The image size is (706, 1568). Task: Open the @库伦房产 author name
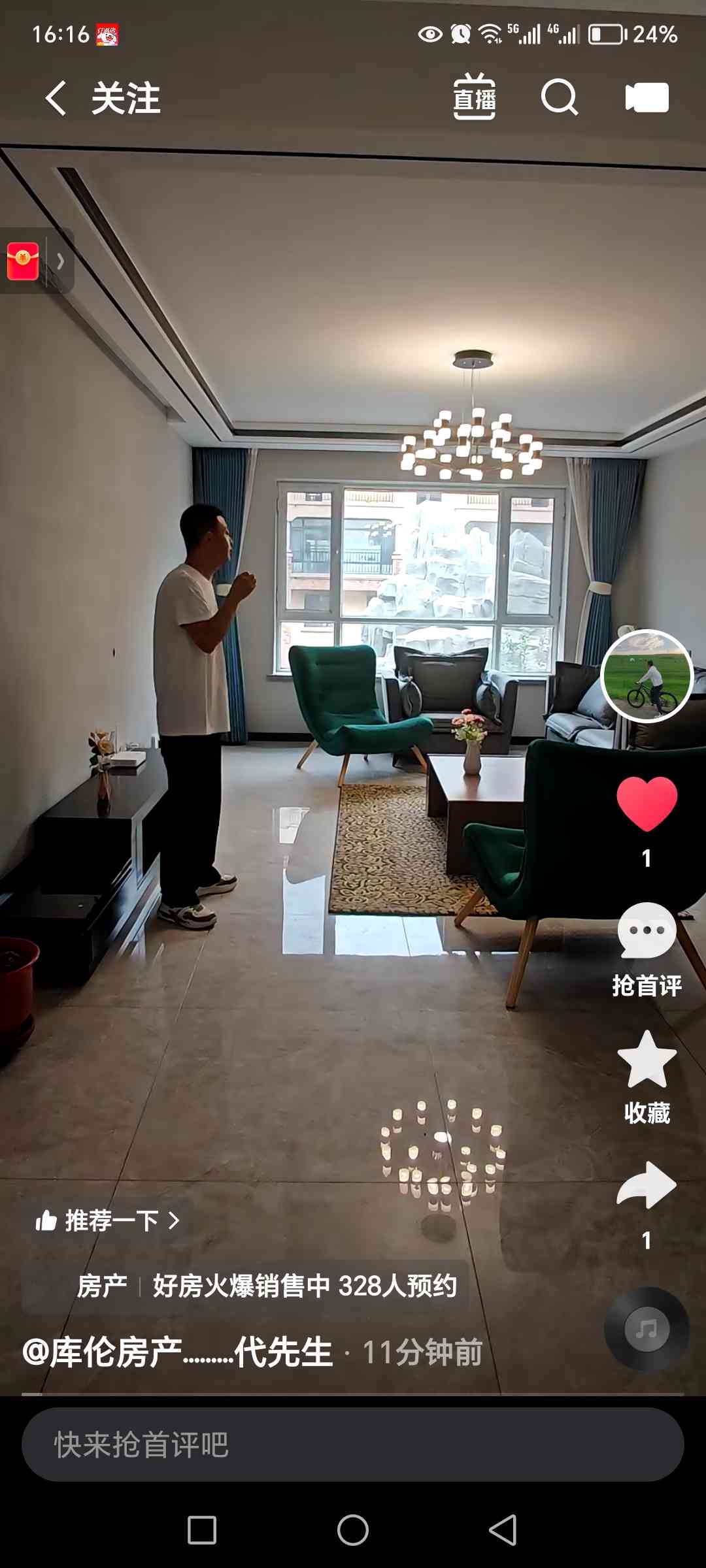[178, 1352]
